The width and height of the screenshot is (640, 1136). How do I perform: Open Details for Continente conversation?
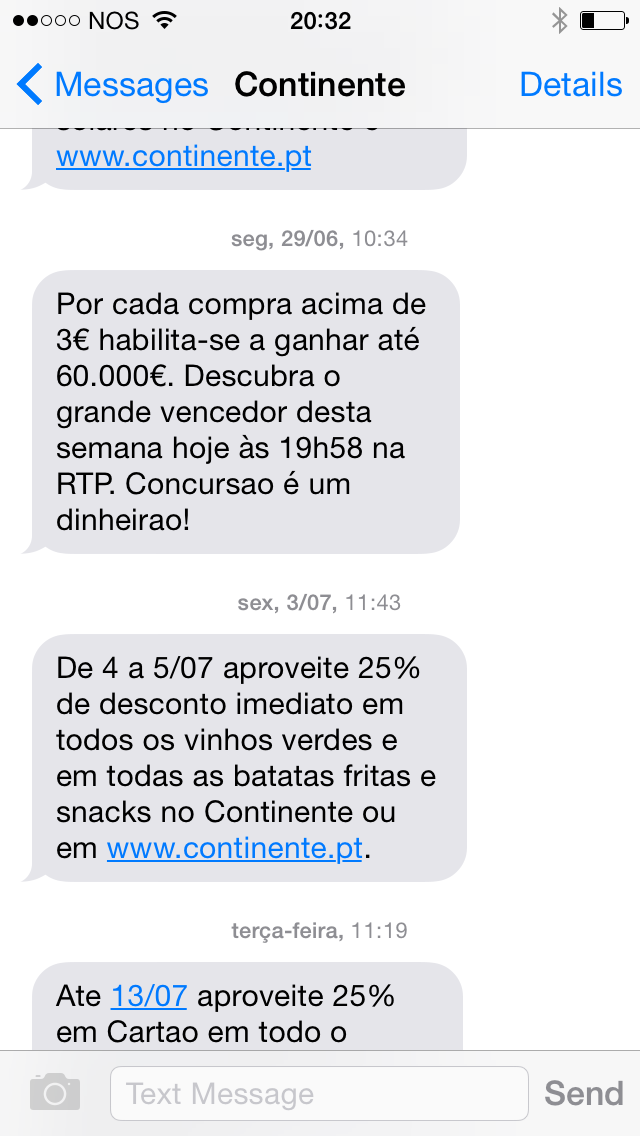pos(570,85)
